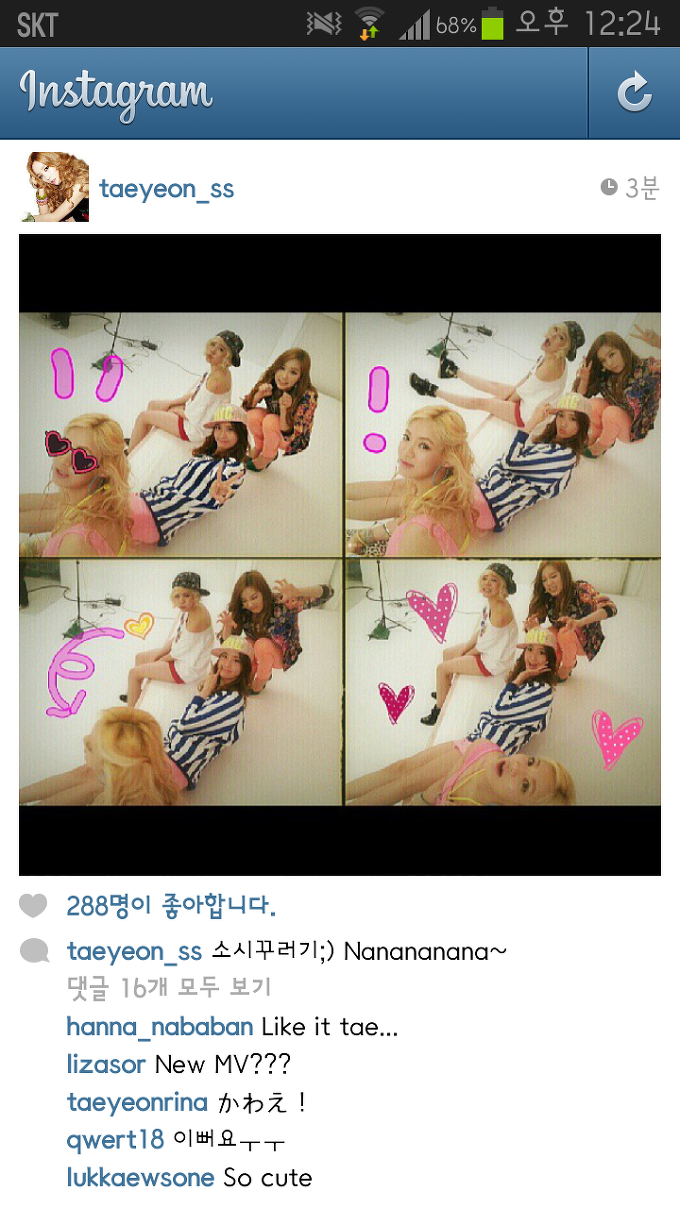The width and height of the screenshot is (680, 1208).
Task: Open taeyeon_ss profile picture
Action: point(55,187)
